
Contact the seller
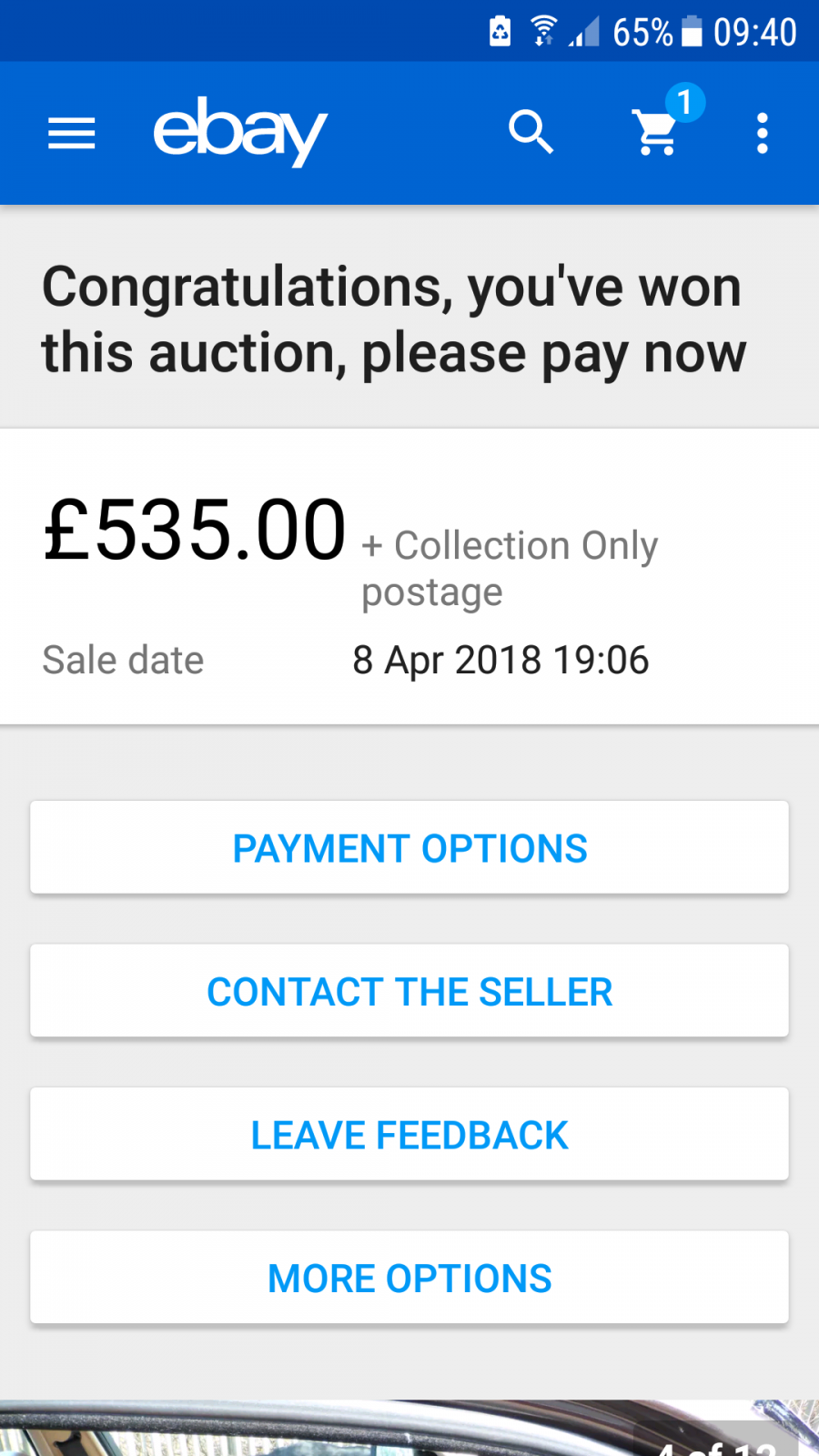[409, 991]
